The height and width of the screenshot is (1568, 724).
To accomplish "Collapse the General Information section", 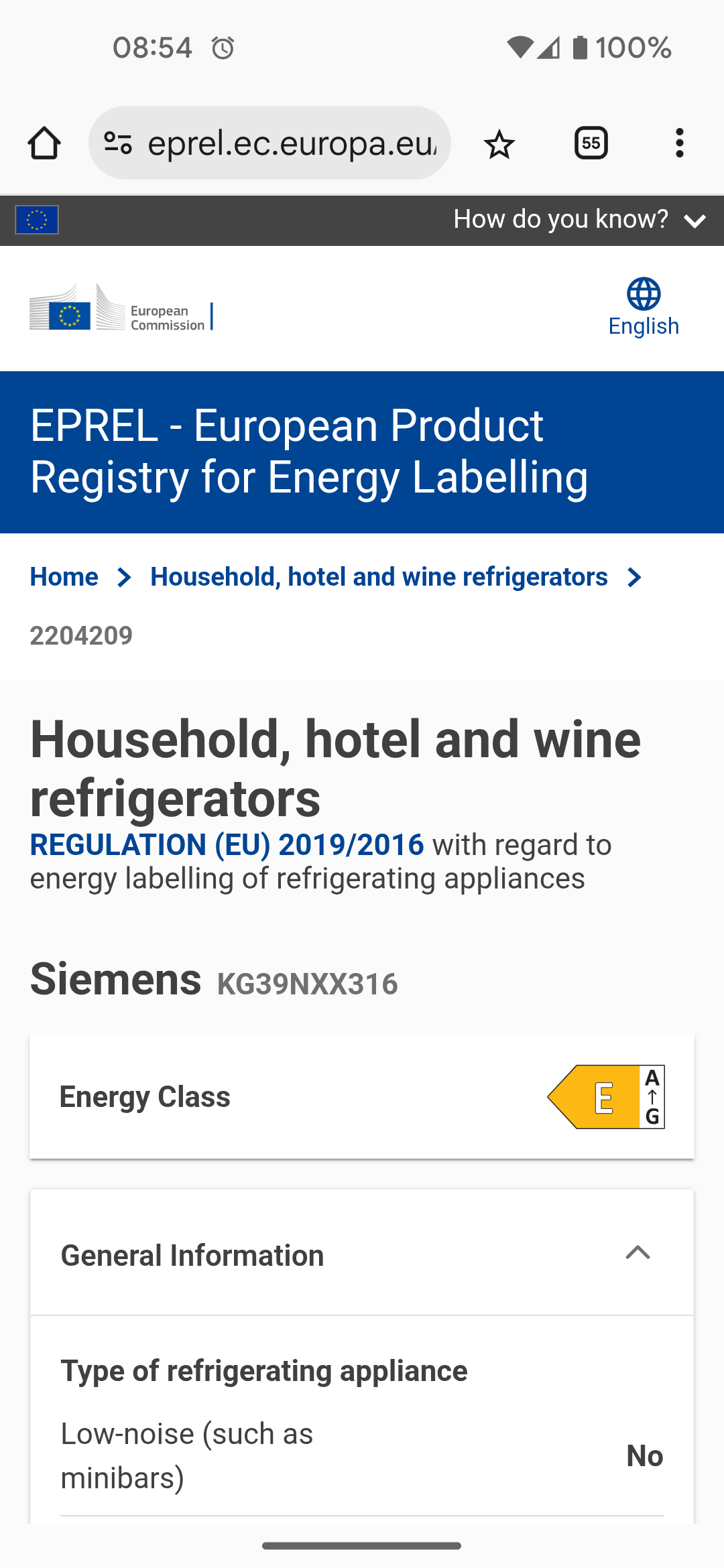I will pyautogui.click(x=638, y=1253).
